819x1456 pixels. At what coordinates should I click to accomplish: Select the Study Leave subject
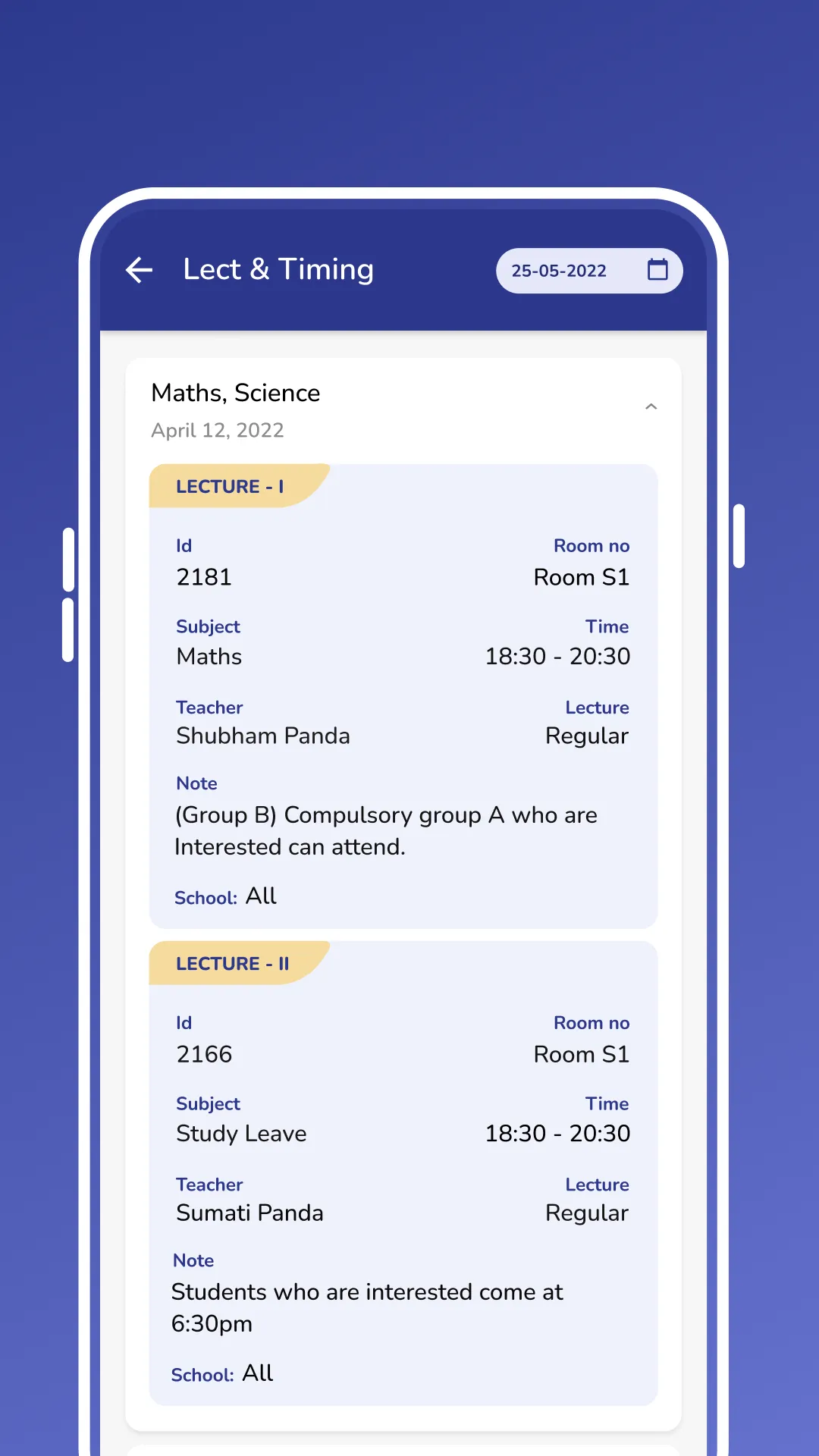click(x=240, y=1133)
